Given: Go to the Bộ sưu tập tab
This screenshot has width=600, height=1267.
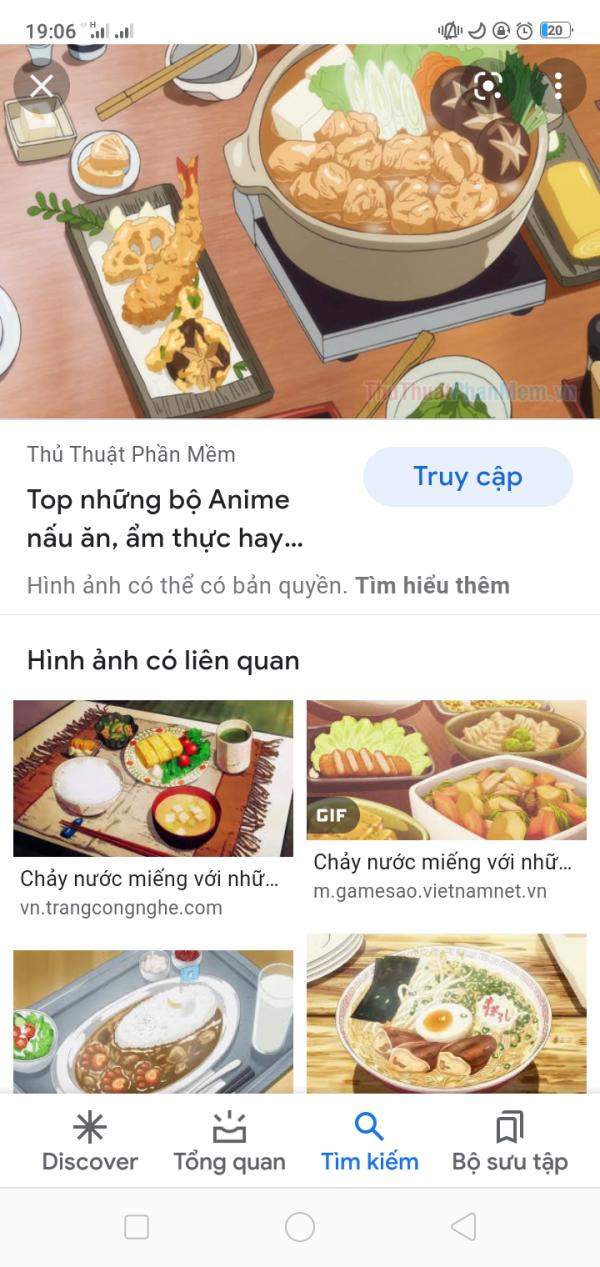Looking at the screenshot, I should (510, 1141).
